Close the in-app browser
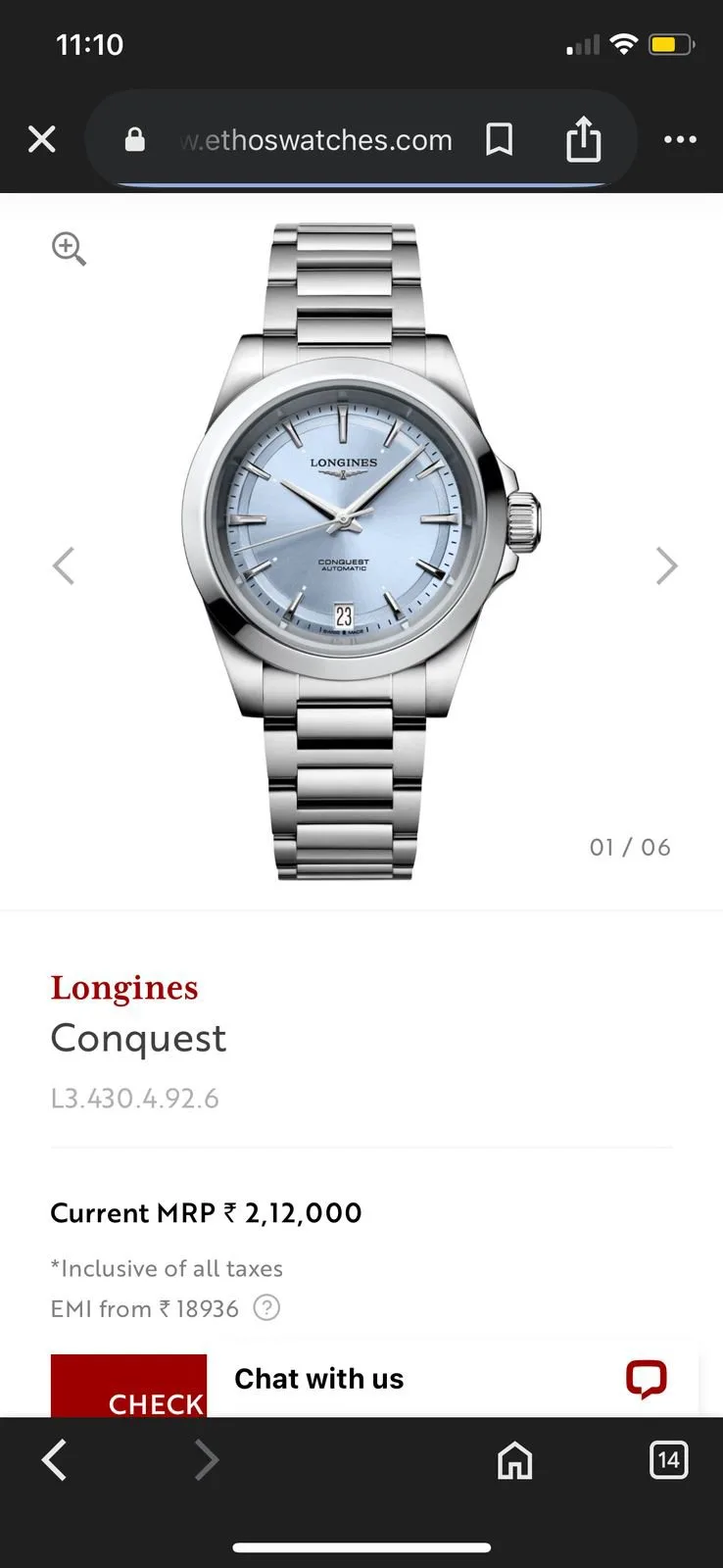 point(42,139)
